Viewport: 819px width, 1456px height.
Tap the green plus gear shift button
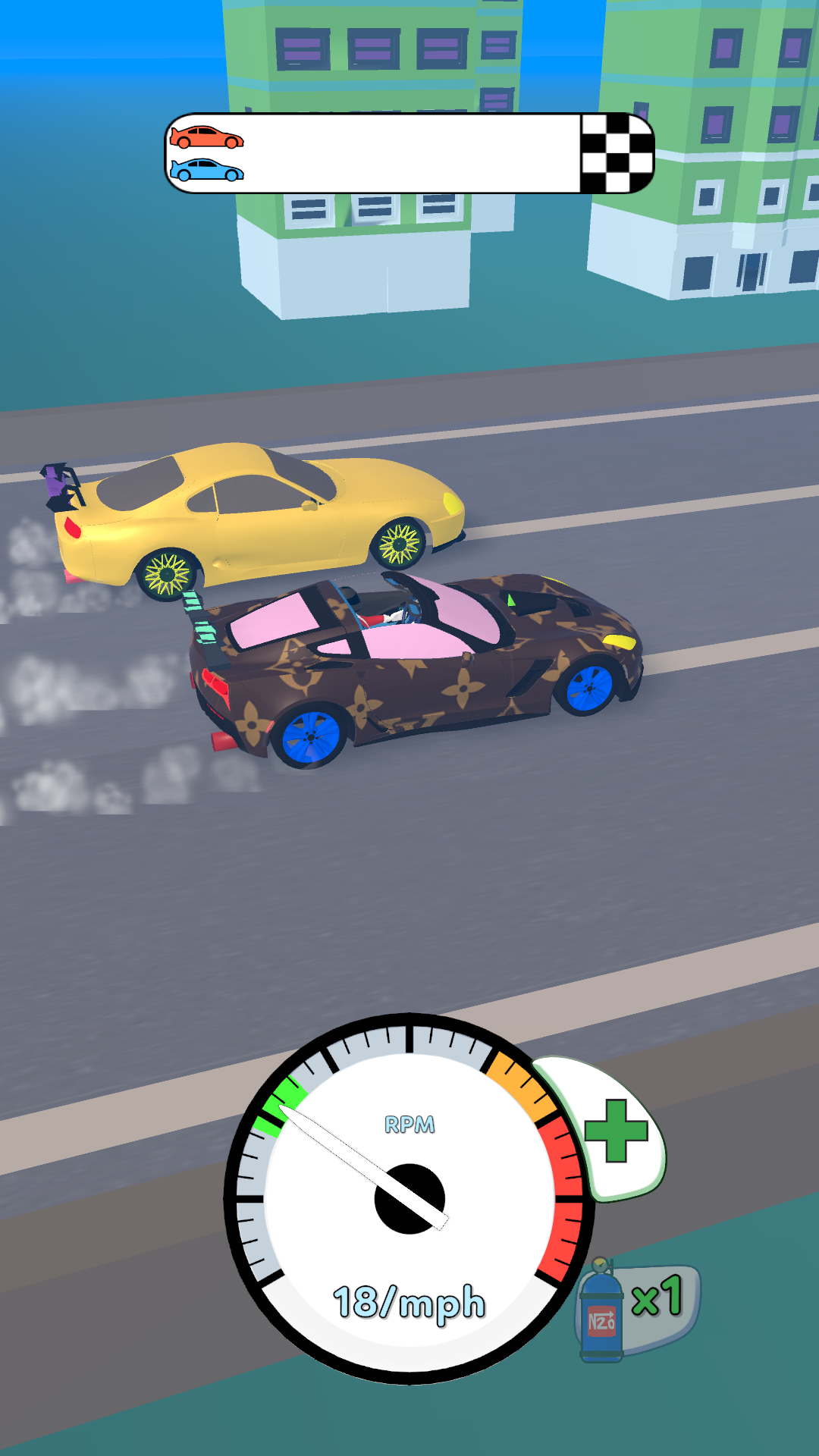coord(616,1131)
